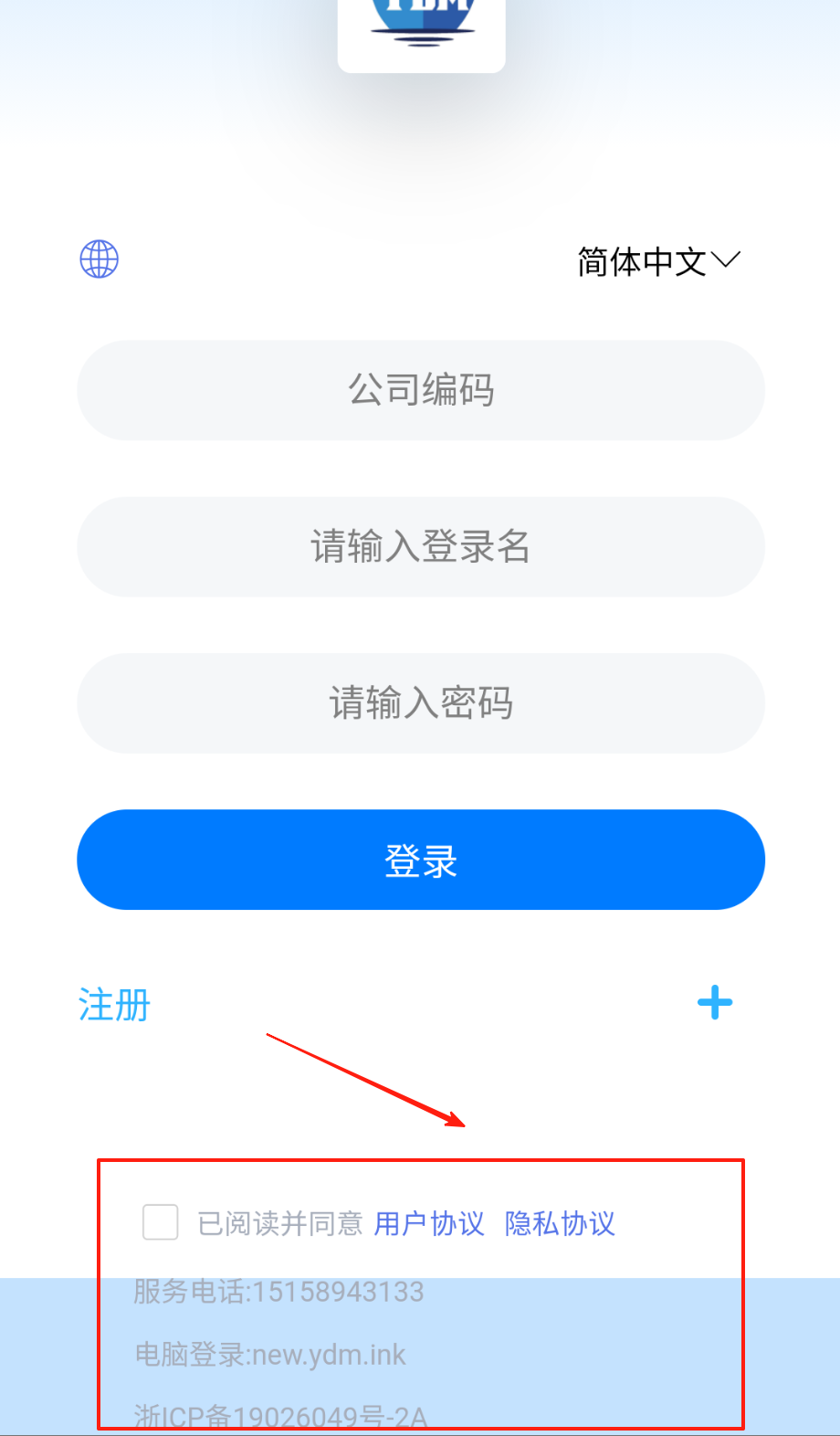Open the 隐私协议 link
The height and width of the screenshot is (1436, 840).
pos(560,1223)
